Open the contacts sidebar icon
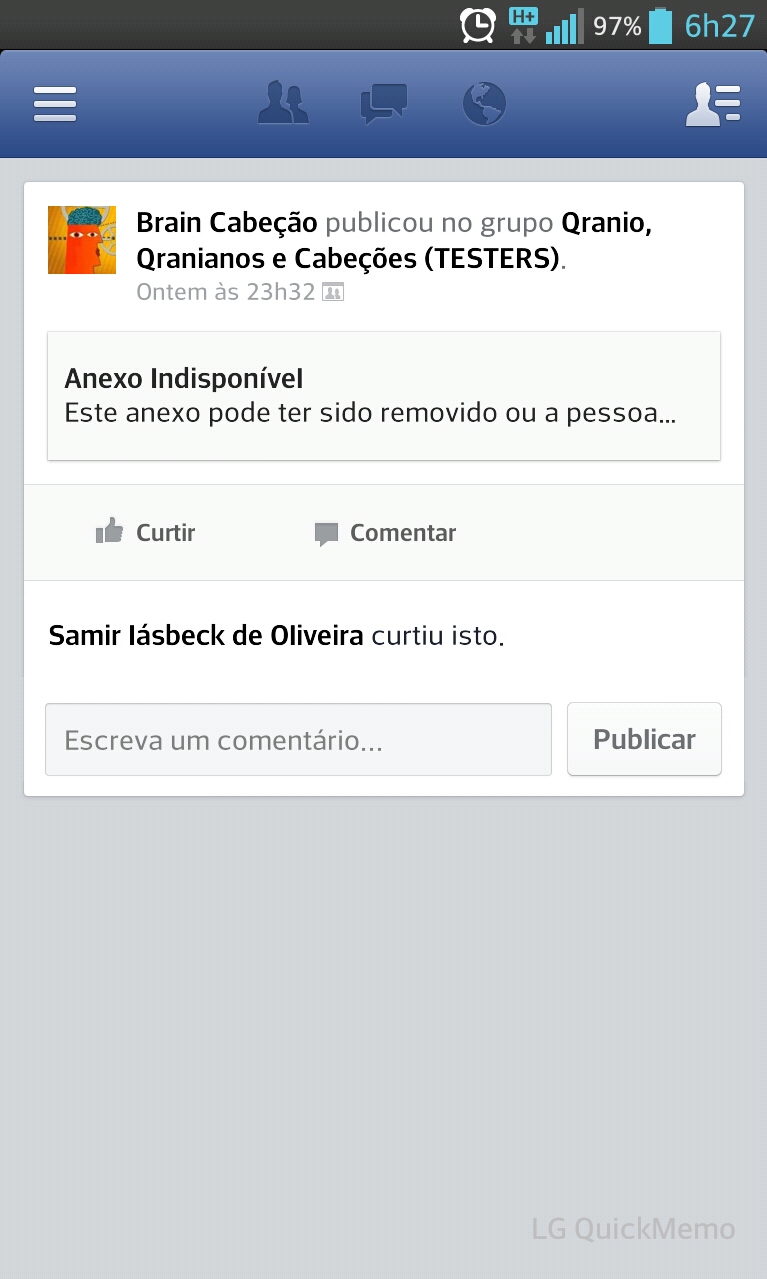767x1279 pixels. pos(713,104)
